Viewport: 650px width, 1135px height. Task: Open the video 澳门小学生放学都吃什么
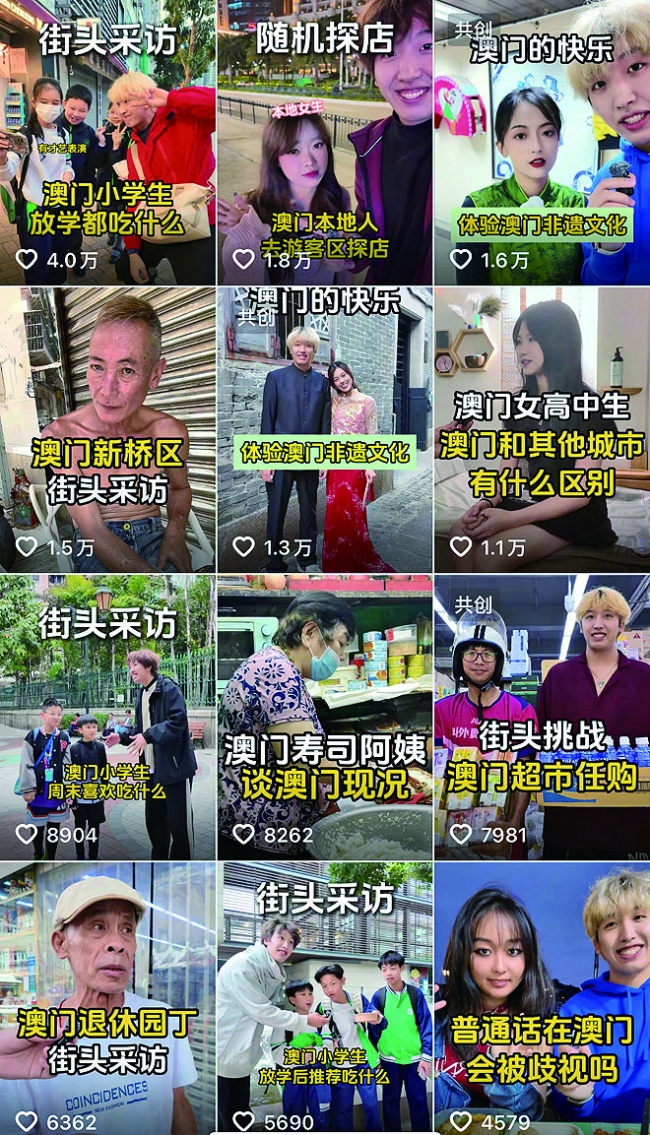[107, 143]
